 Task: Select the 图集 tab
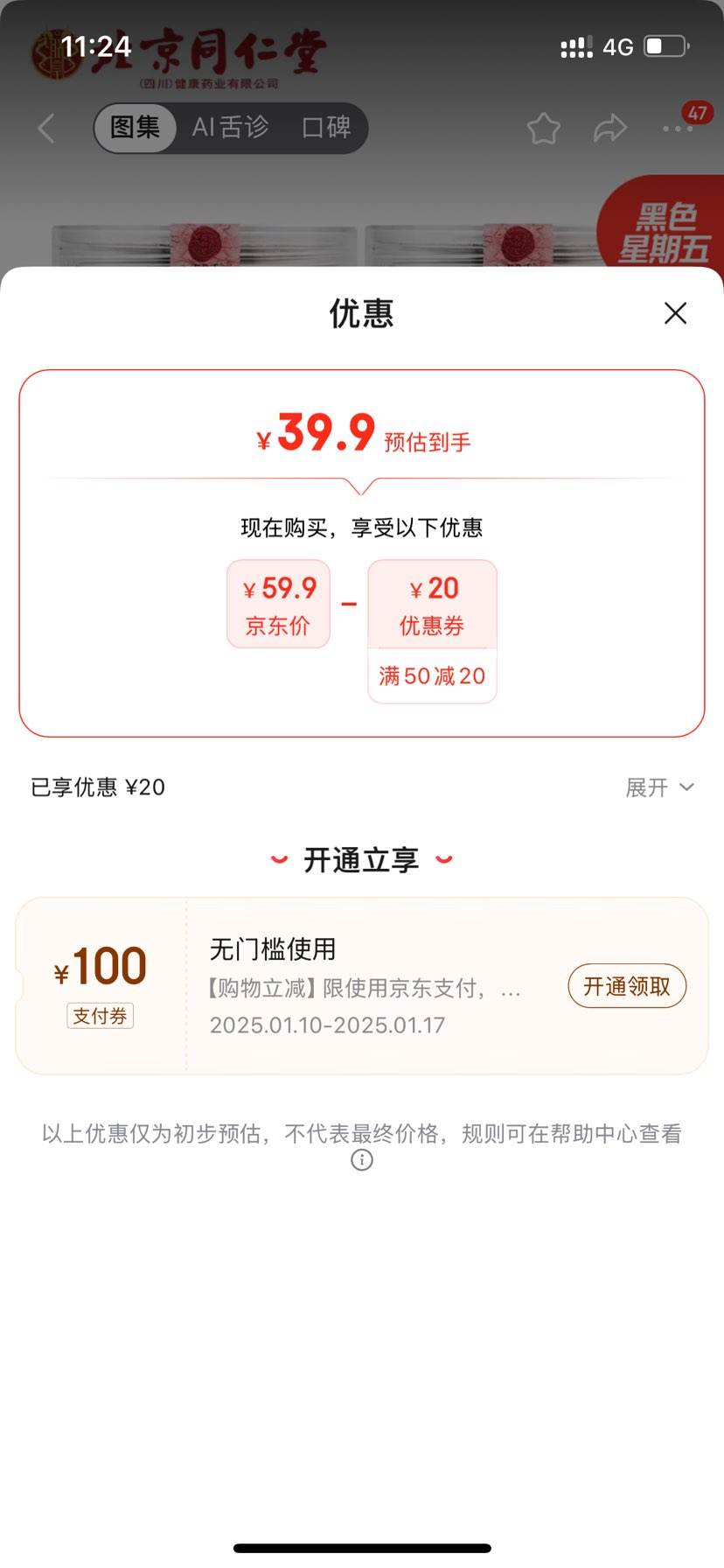134,128
